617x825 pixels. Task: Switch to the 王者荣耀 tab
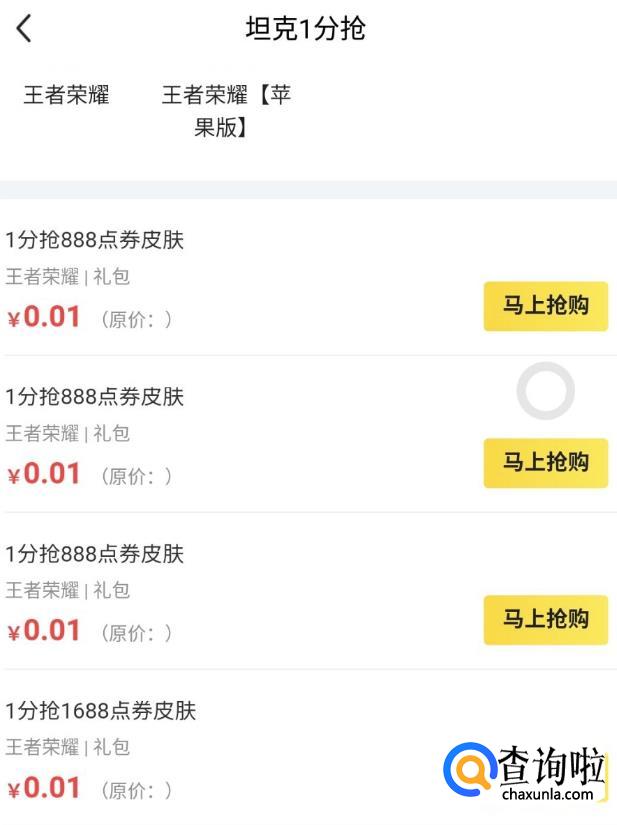pos(66,96)
